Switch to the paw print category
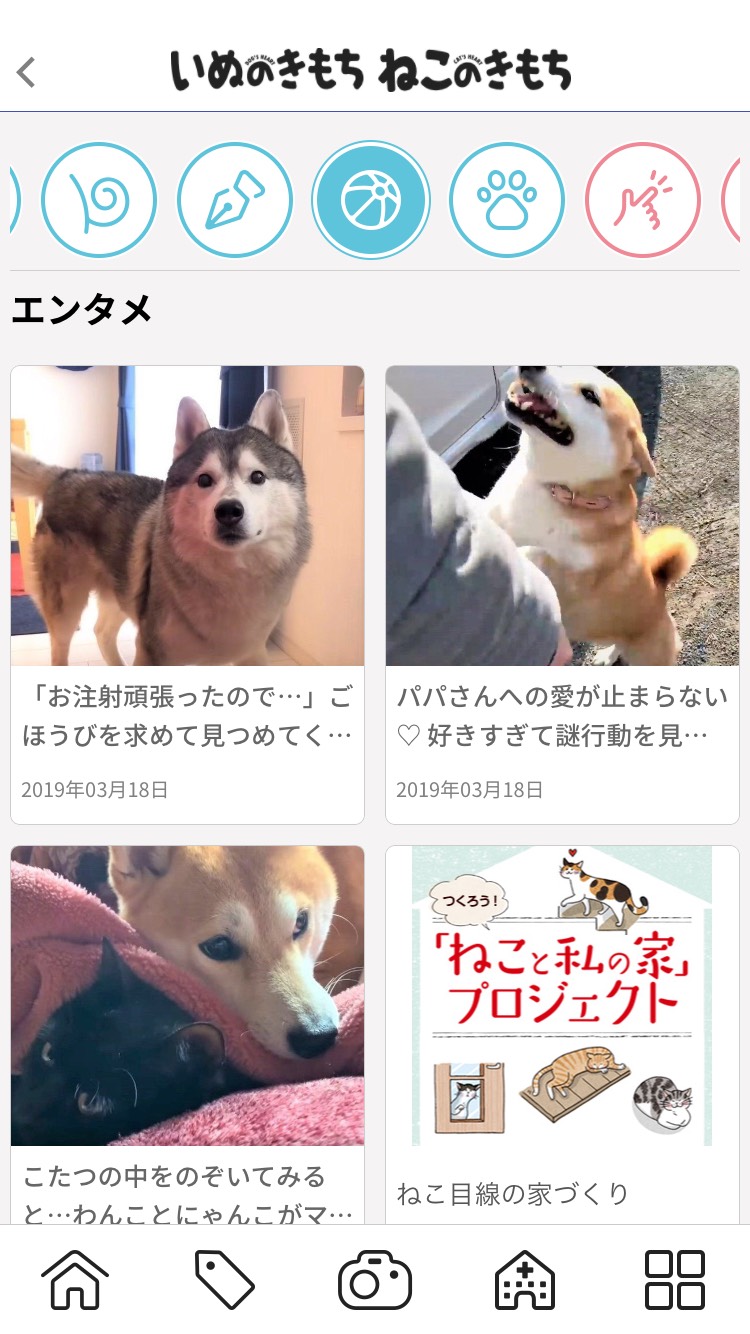 507,200
